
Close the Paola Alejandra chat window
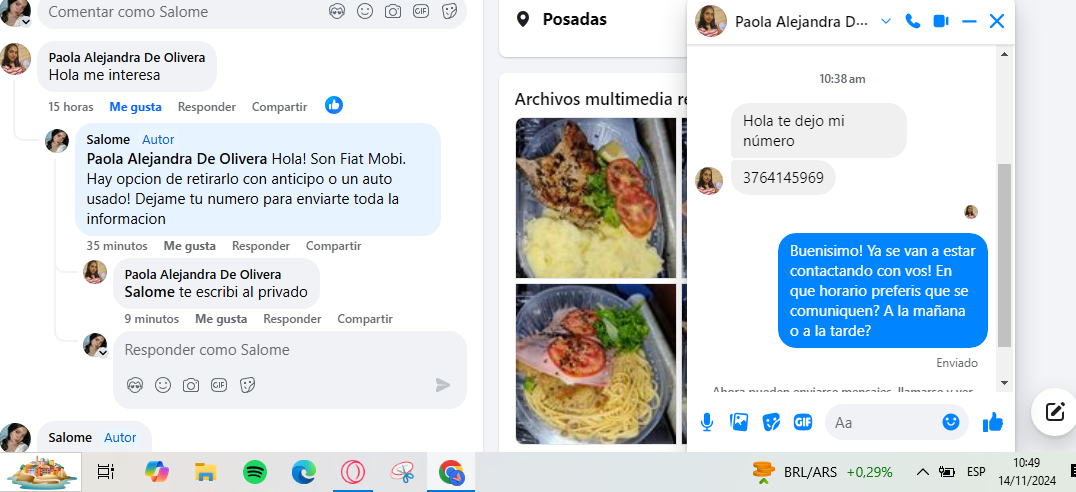point(996,21)
